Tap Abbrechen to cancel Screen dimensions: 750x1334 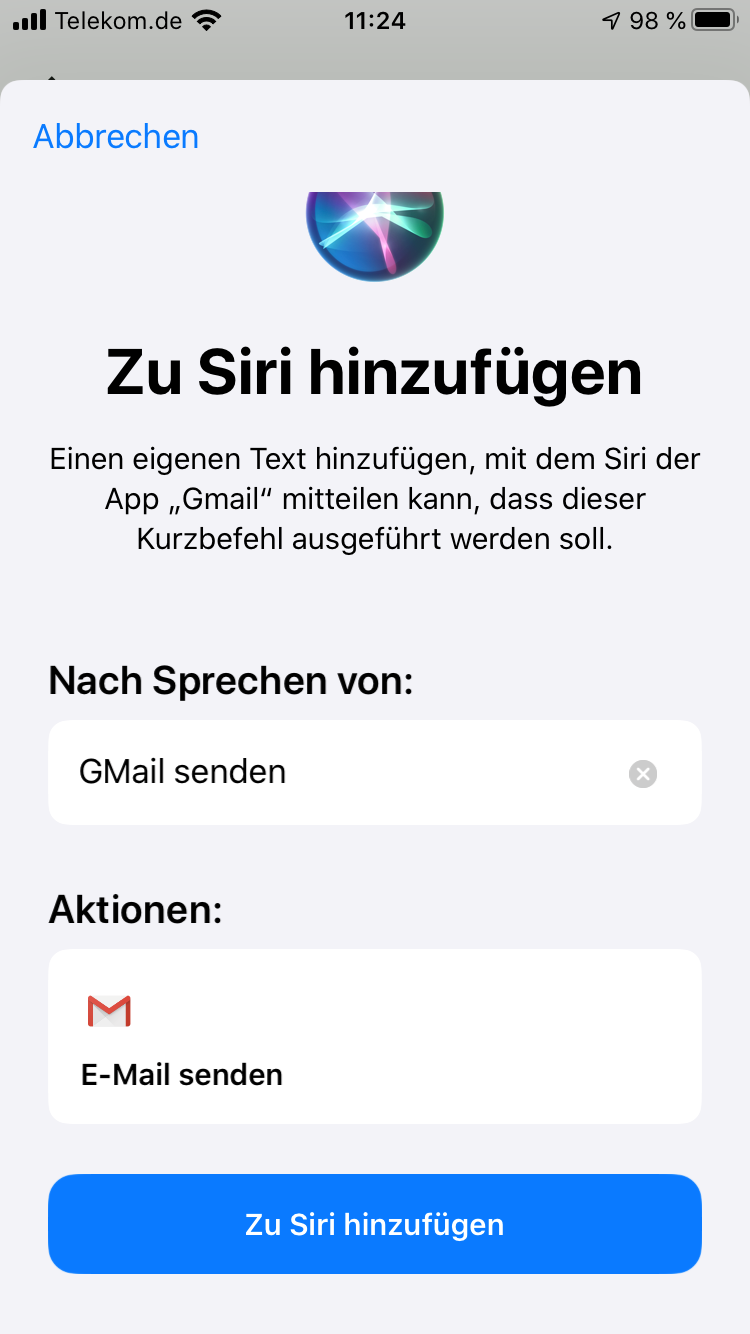[116, 136]
